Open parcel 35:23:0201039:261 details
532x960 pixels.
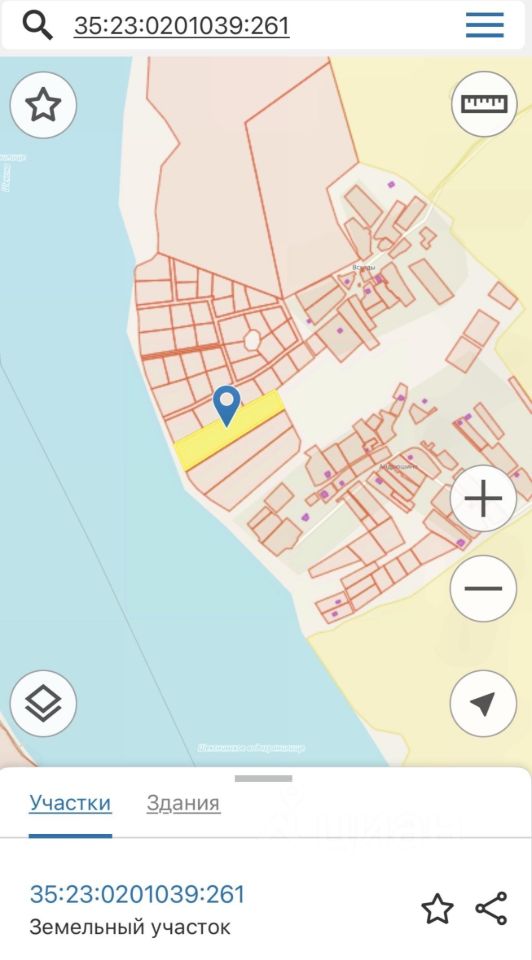tap(137, 894)
